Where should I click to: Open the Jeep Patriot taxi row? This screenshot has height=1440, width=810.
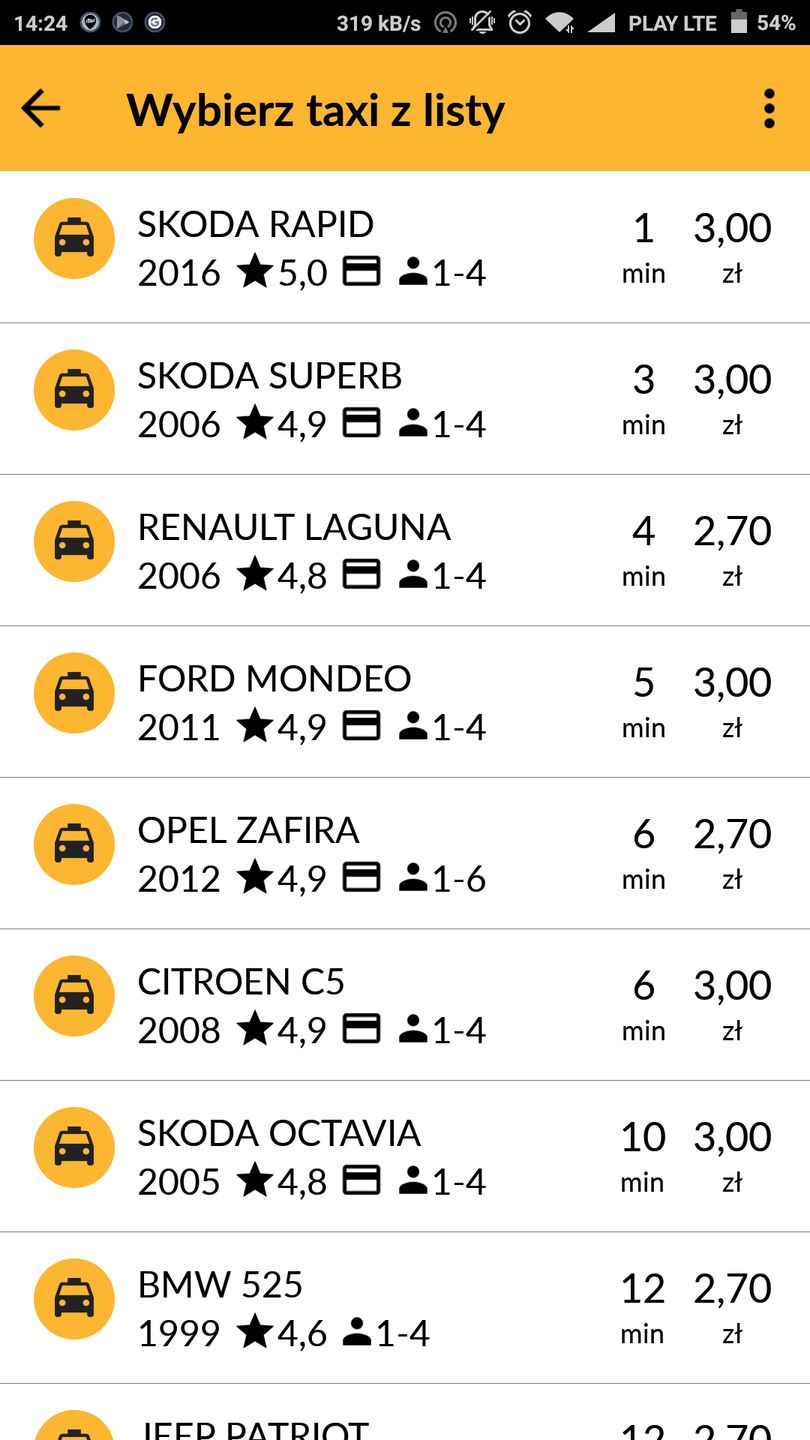(x=404, y=1425)
